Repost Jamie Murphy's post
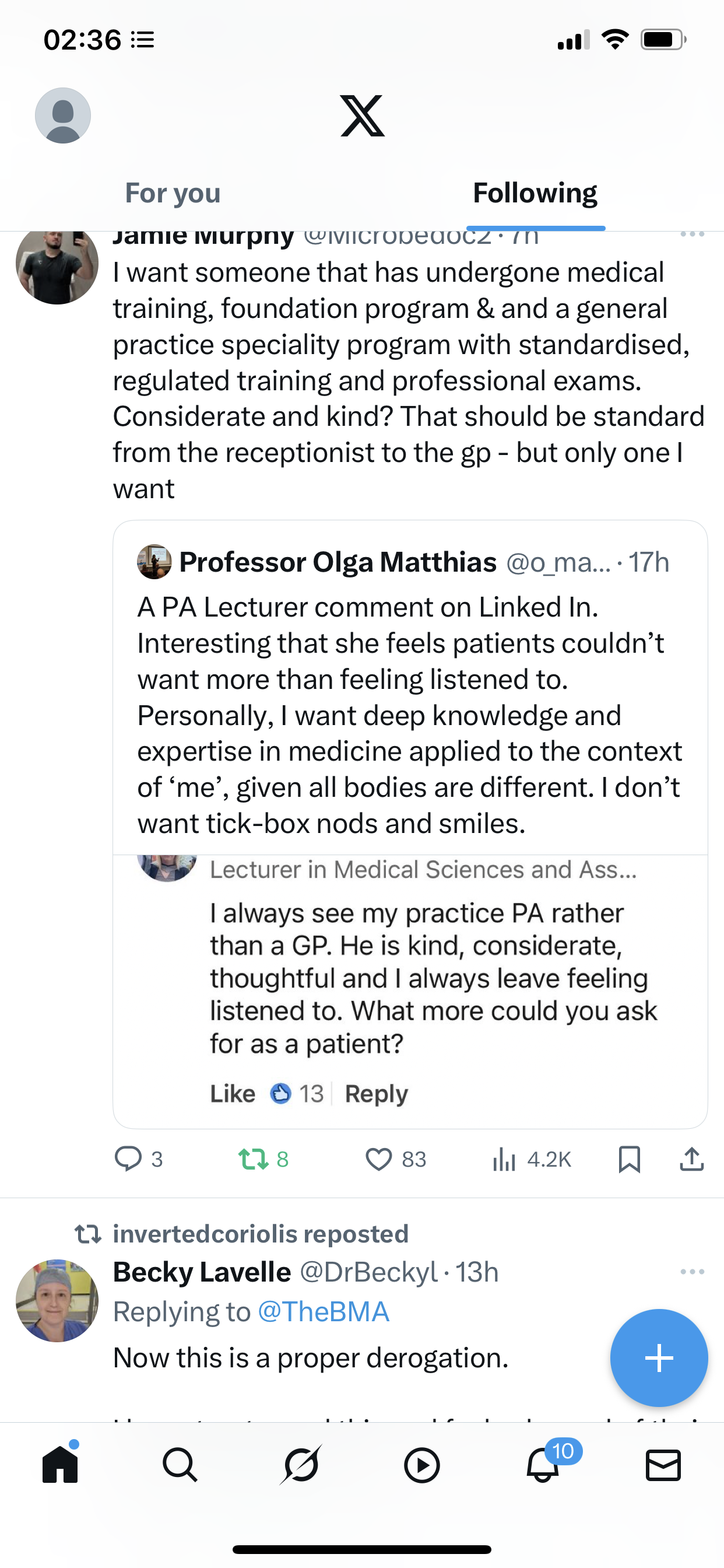Image resolution: width=724 pixels, height=1568 pixels. [263, 1159]
